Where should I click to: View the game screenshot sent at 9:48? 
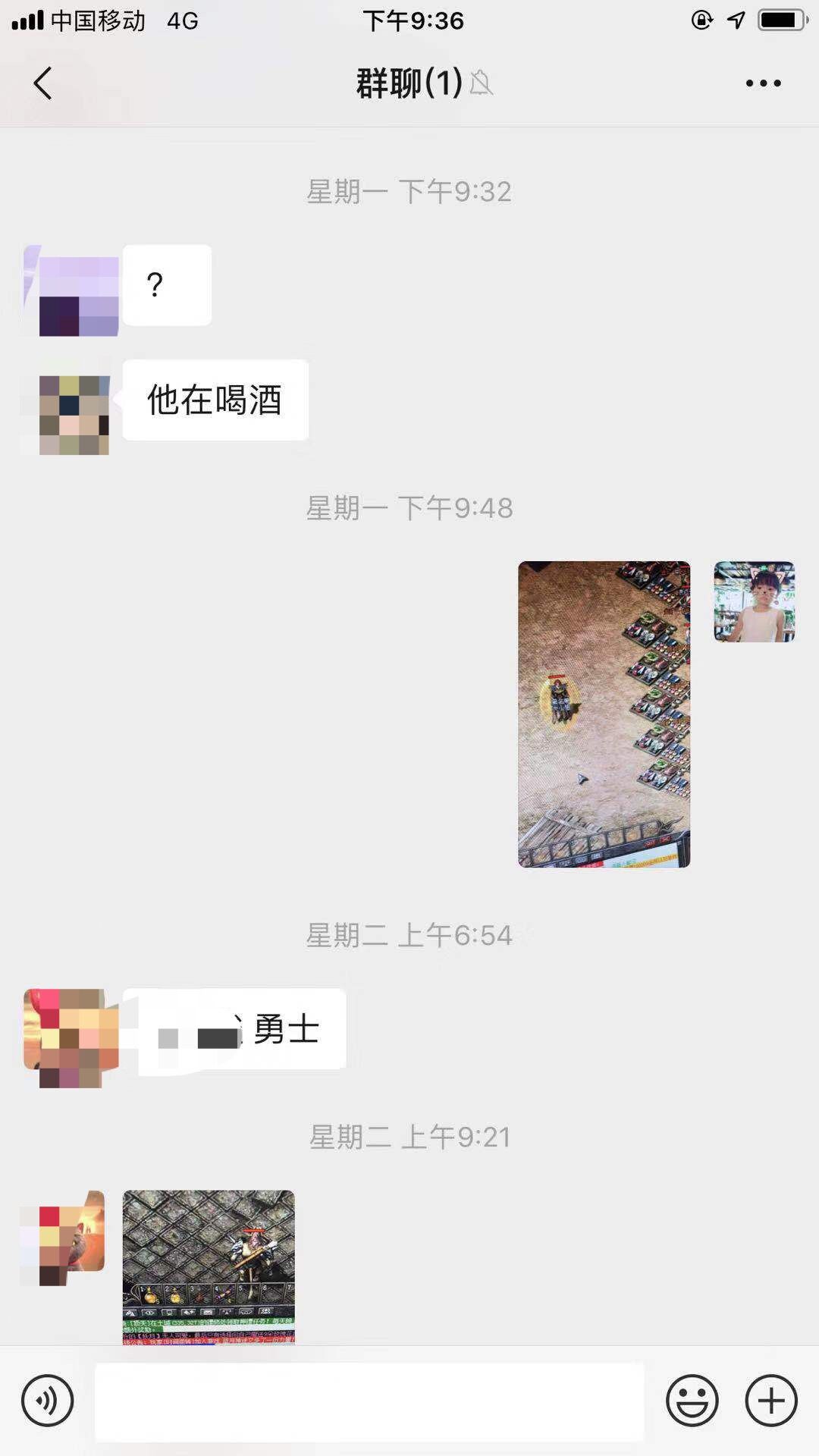(x=604, y=714)
